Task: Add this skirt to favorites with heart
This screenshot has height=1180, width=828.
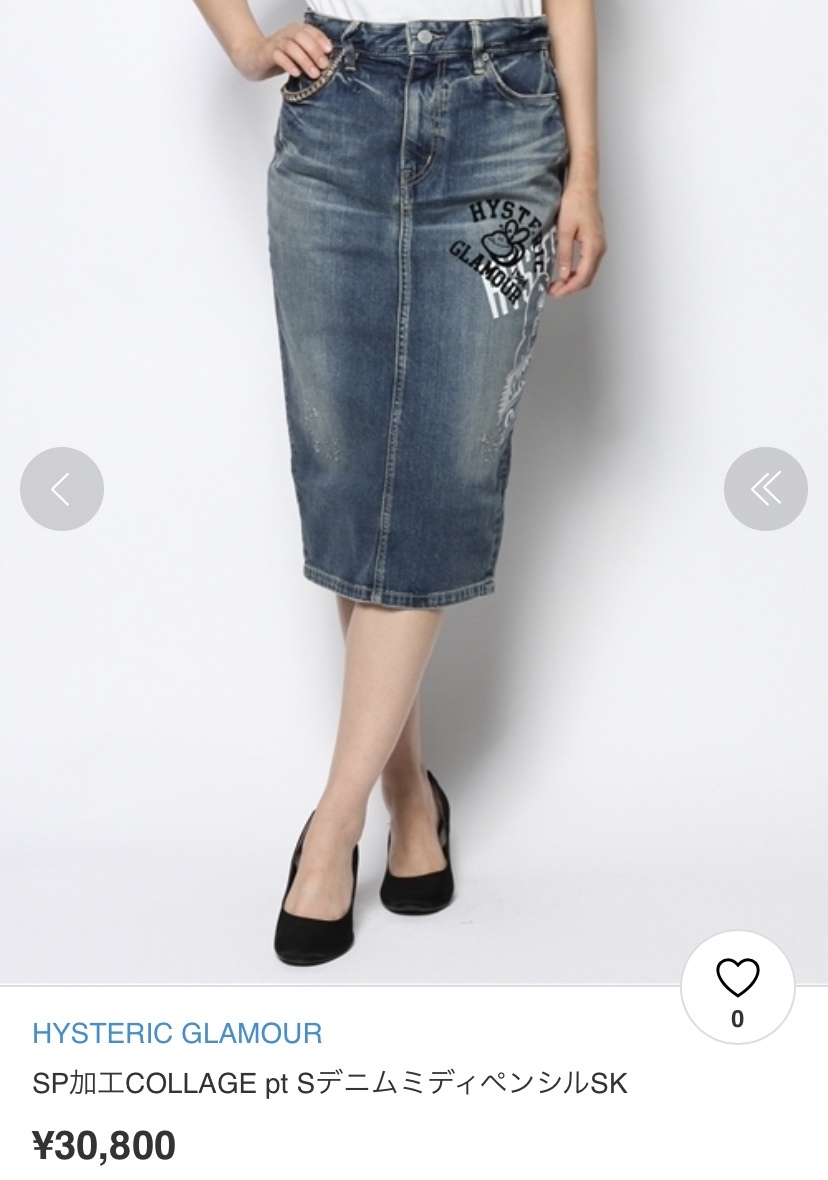Action: point(738,980)
